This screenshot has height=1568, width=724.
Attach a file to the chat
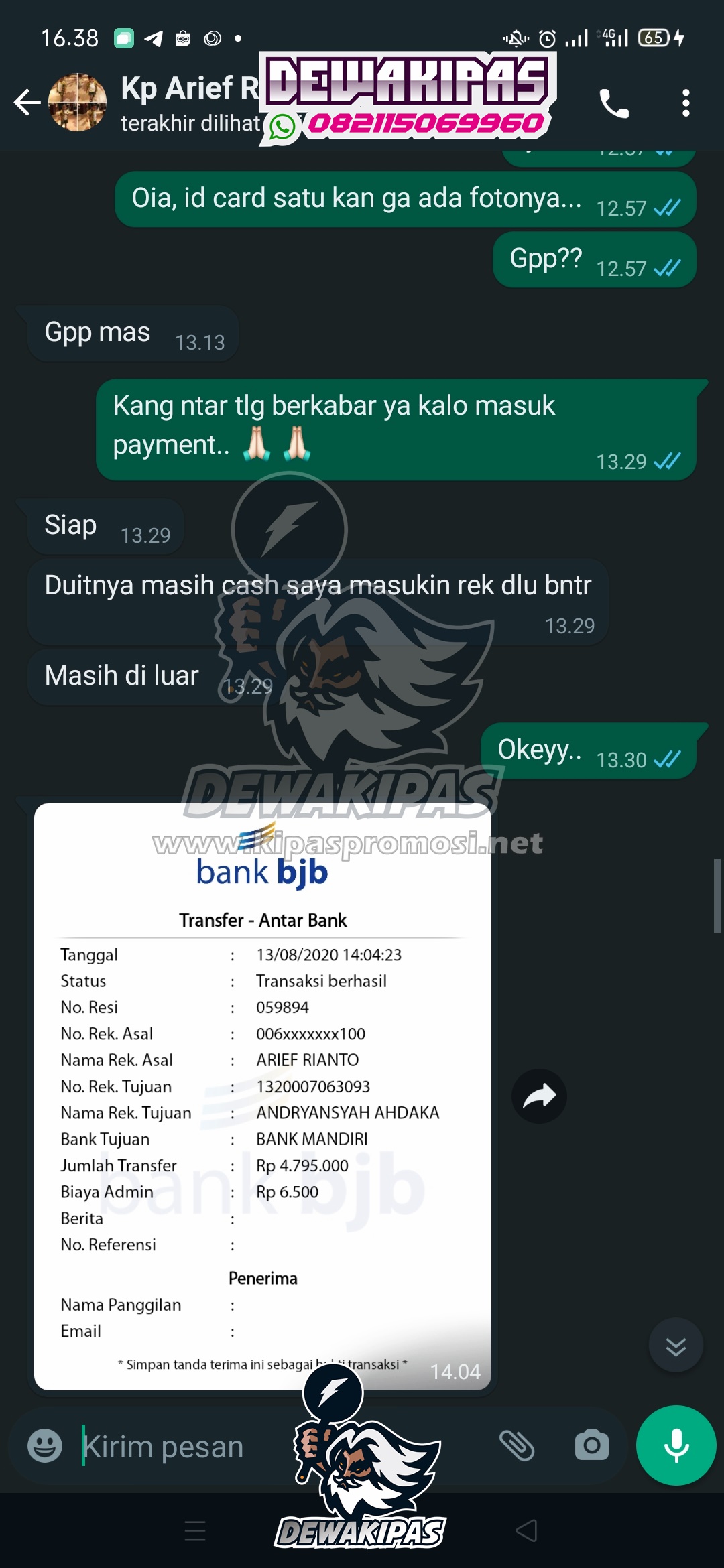[517, 1445]
